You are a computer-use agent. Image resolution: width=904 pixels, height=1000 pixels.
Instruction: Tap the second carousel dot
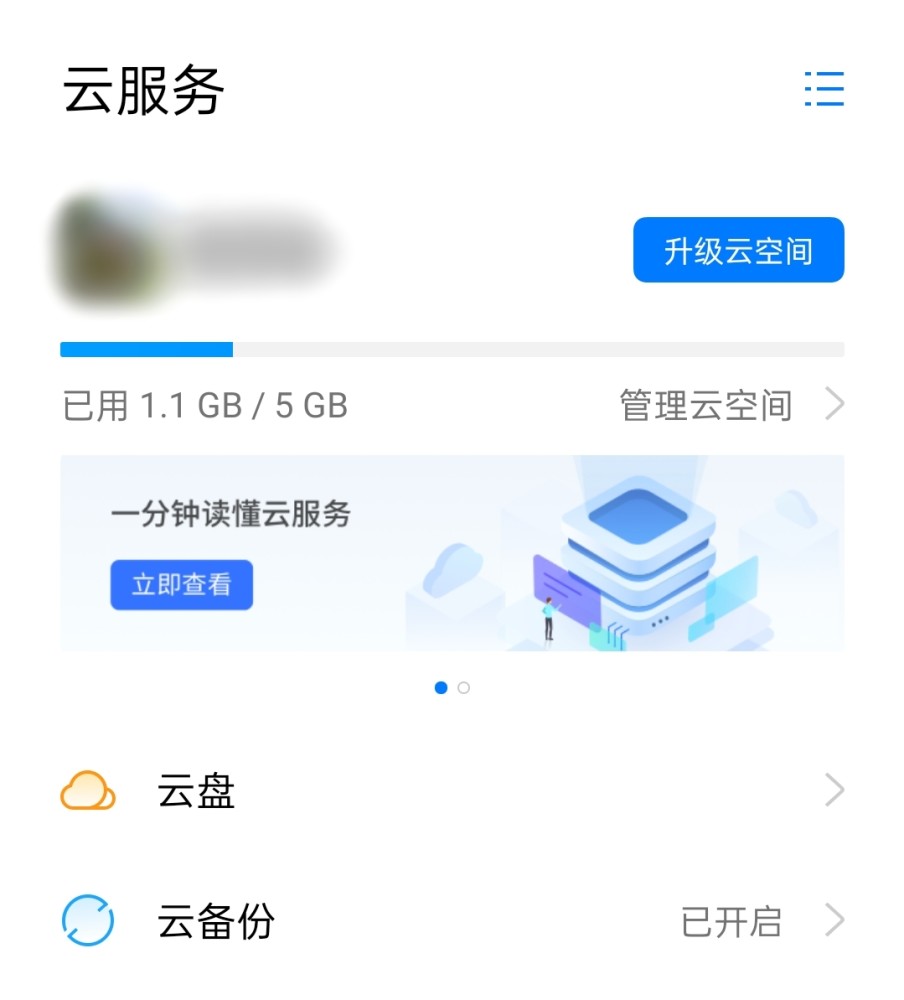coord(464,687)
